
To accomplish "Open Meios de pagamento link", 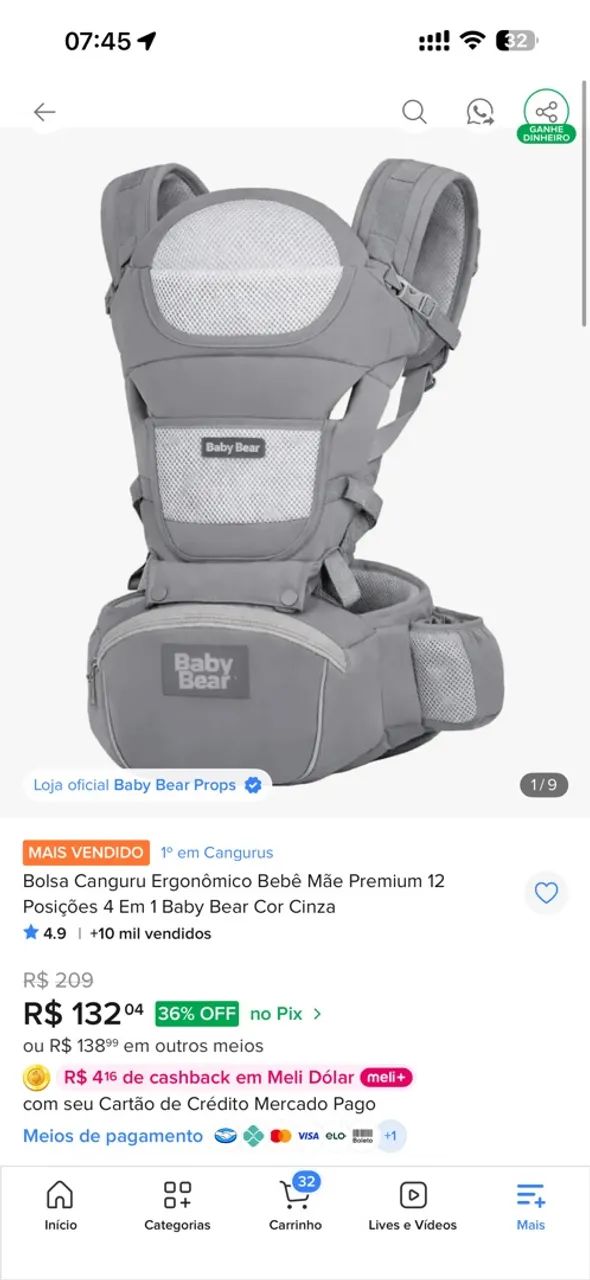I will [113, 1136].
